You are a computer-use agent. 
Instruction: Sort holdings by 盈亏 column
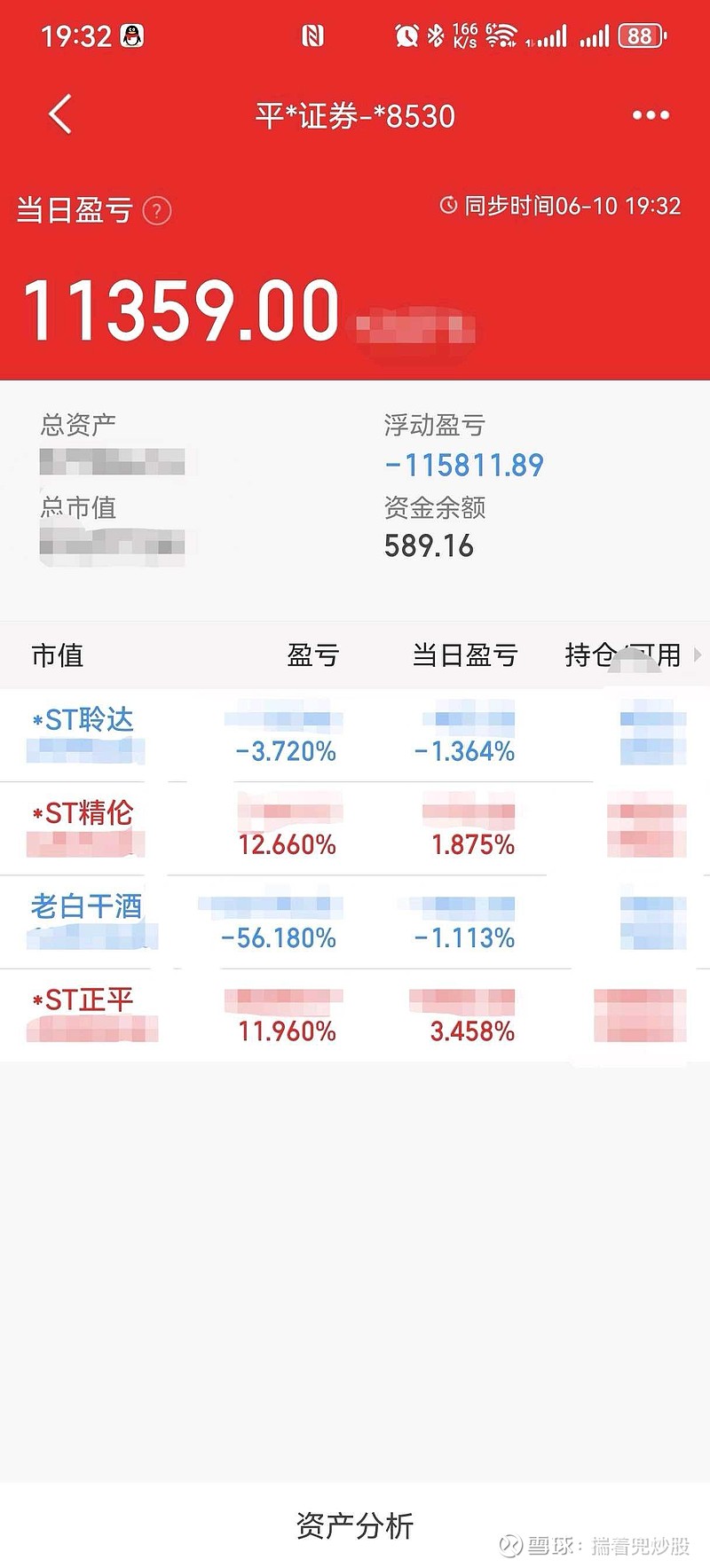(312, 655)
